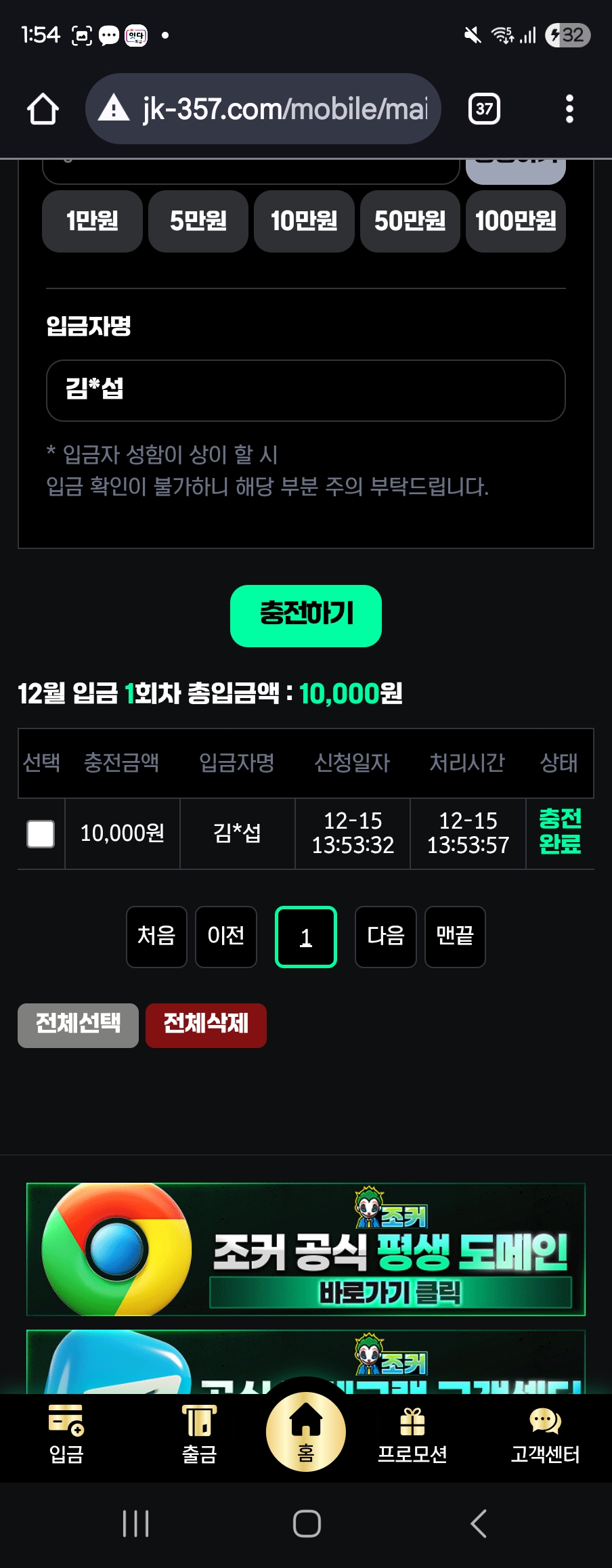
Task: Tap the 입금자명 text field
Action: [305, 390]
